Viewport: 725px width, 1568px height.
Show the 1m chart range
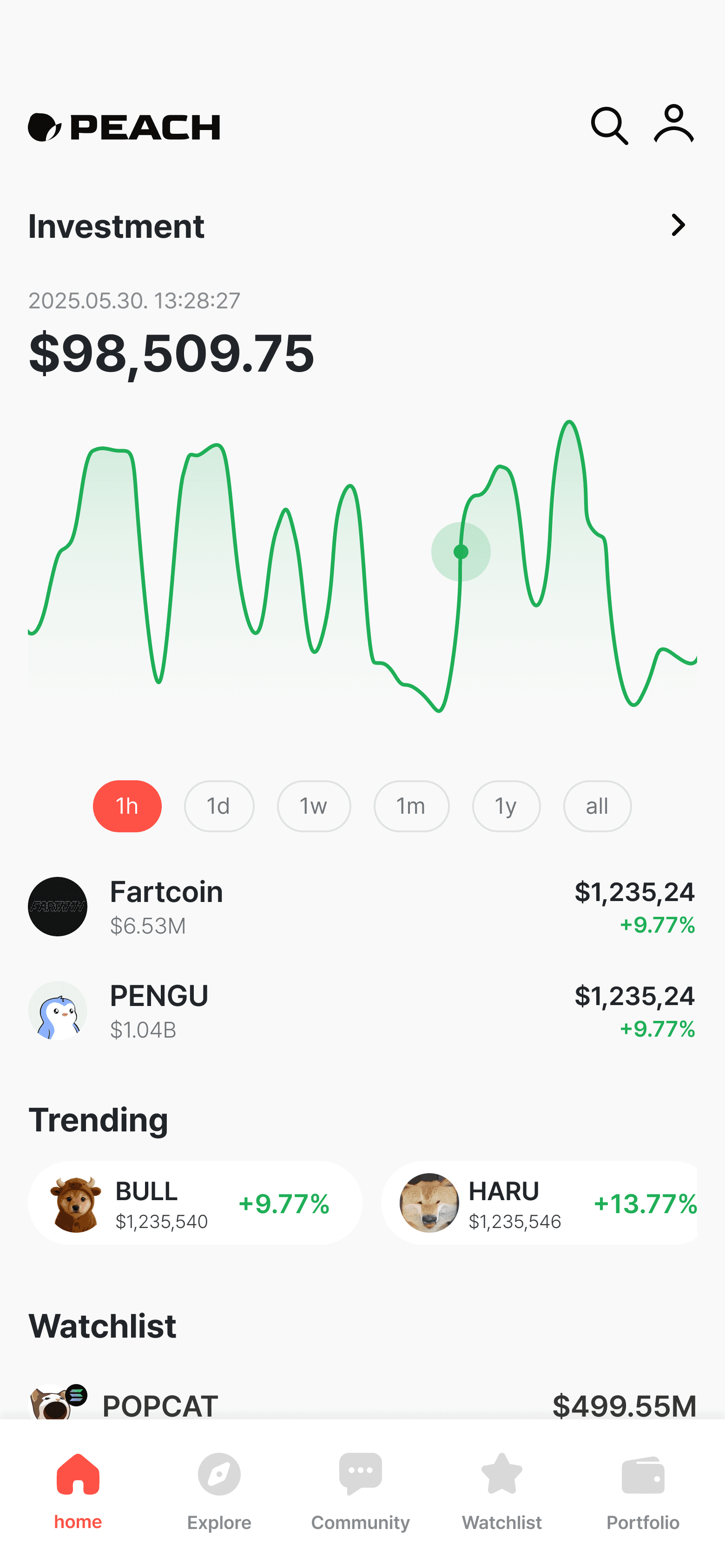pyautogui.click(x=411, y=806)
